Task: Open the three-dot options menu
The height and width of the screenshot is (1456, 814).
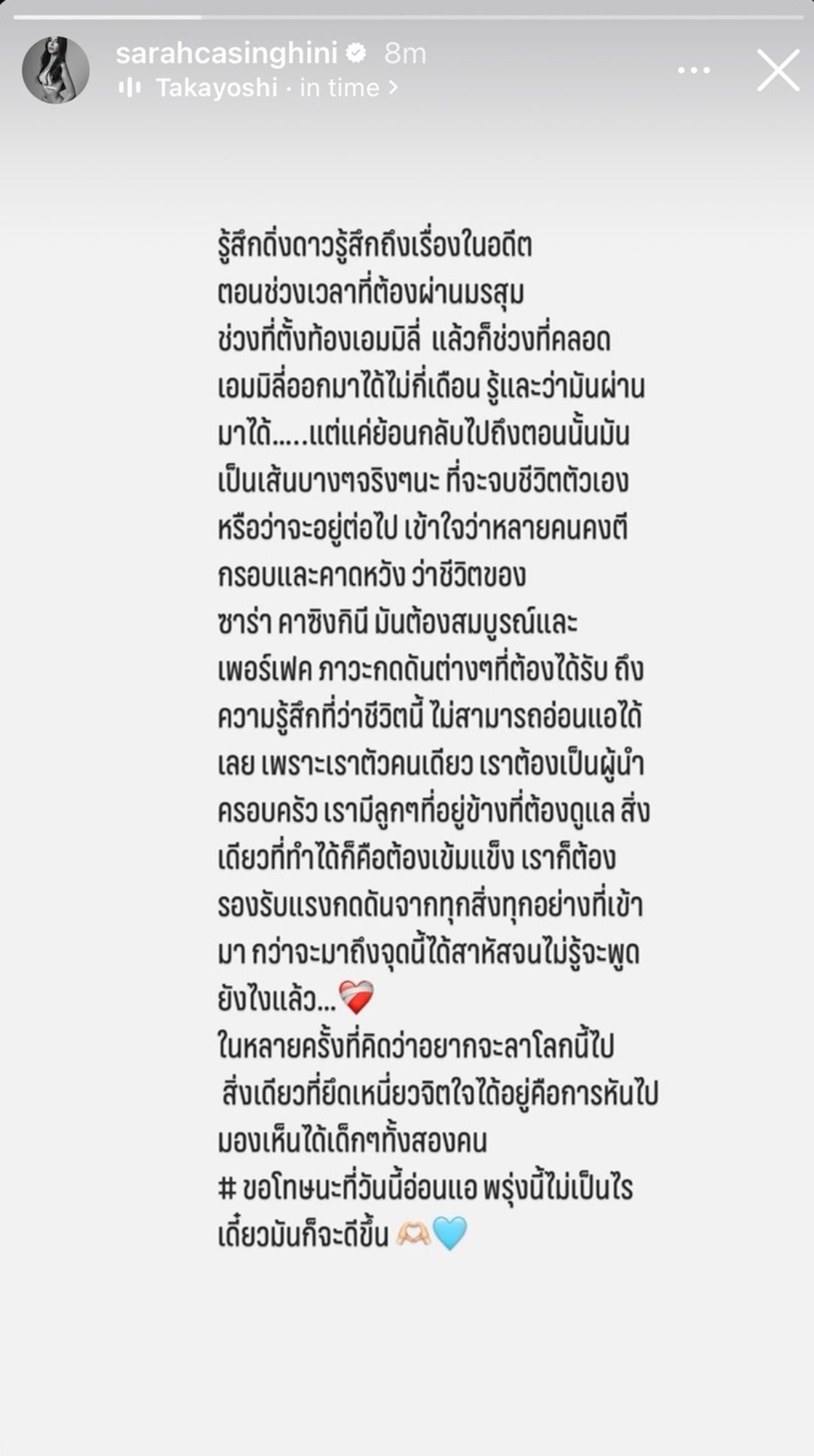Action: (x=694, y=71)
